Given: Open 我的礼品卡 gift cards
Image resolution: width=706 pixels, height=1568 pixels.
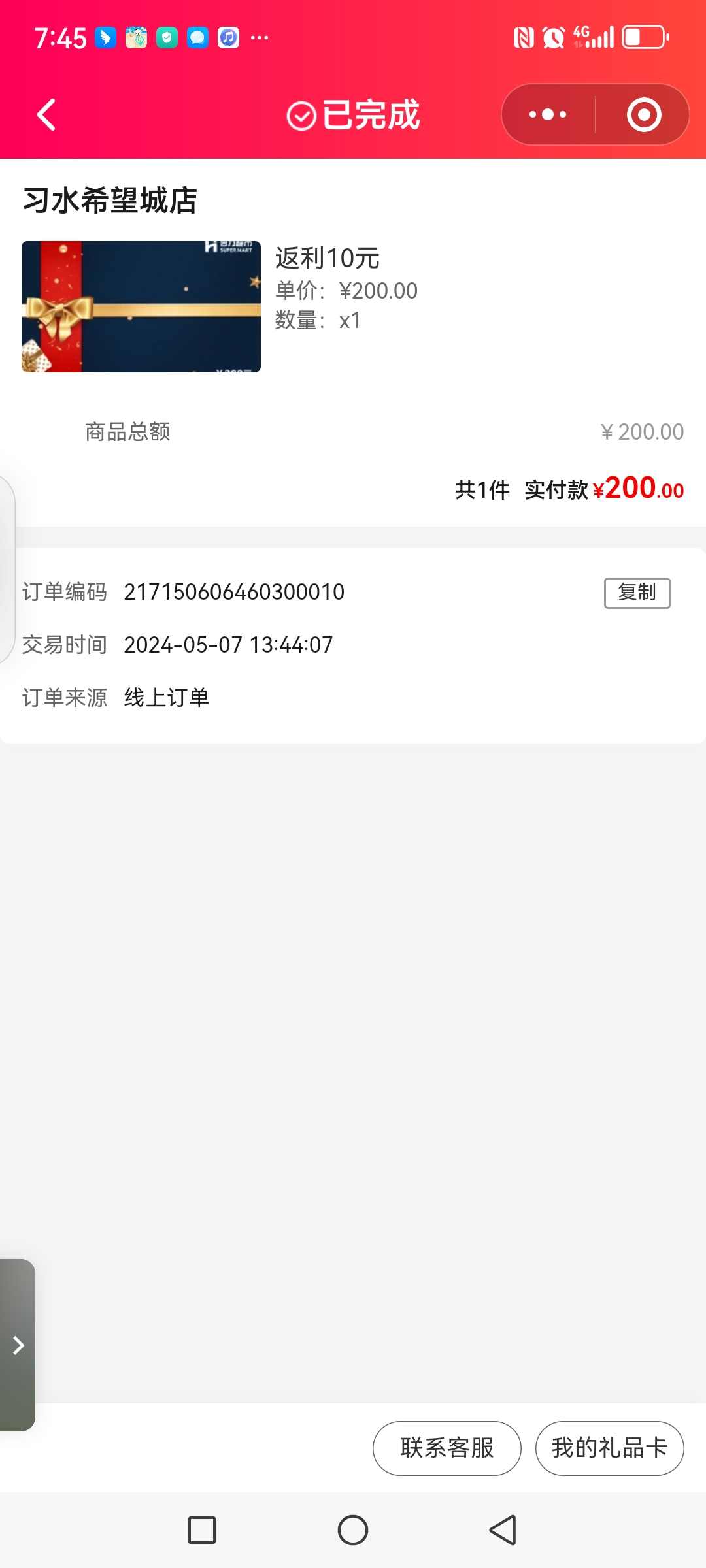Looking at the screenshot, I should pyautogui.click(x=609, y=1448).
